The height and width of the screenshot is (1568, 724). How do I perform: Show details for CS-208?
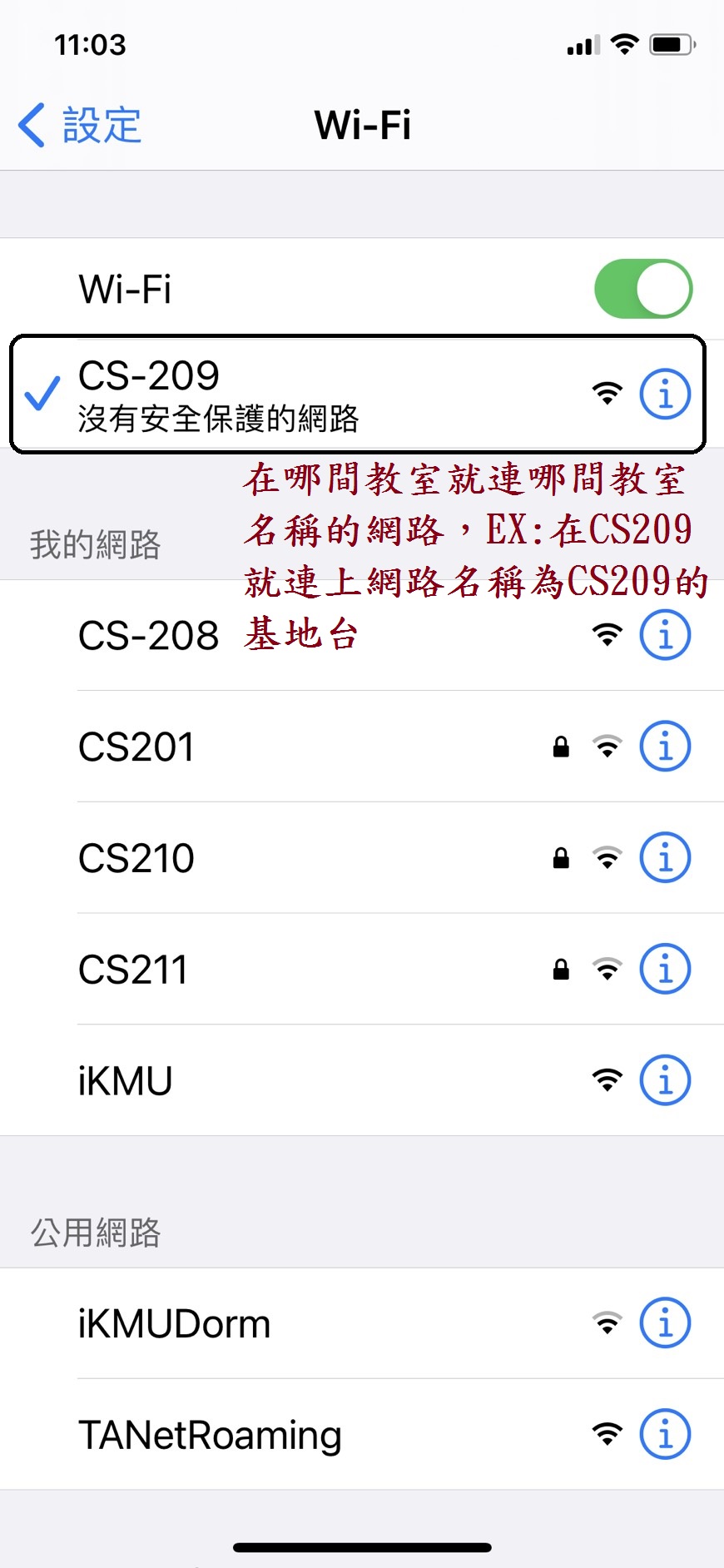click(x=665, y=635)
